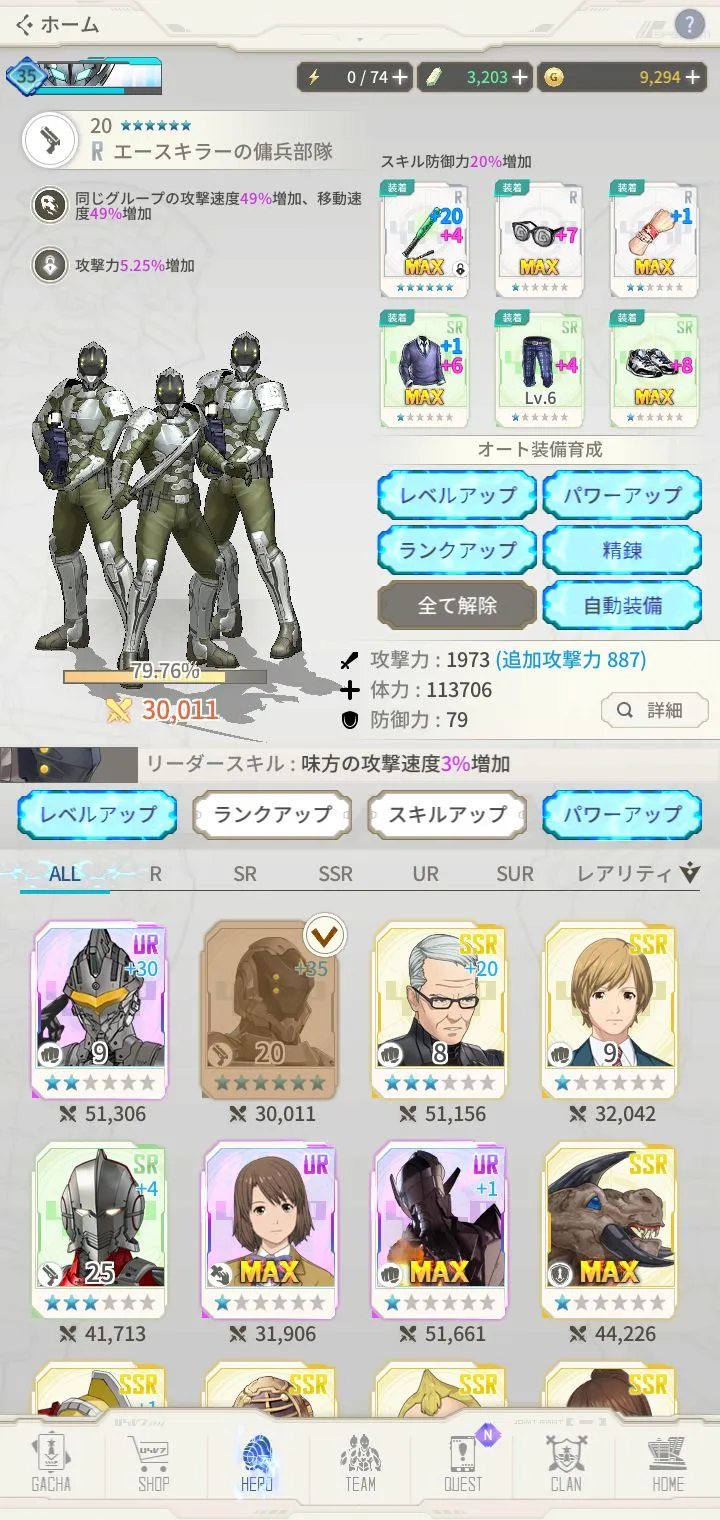Add more gold with the plus
720x1520 pixels.
point(693,77)
